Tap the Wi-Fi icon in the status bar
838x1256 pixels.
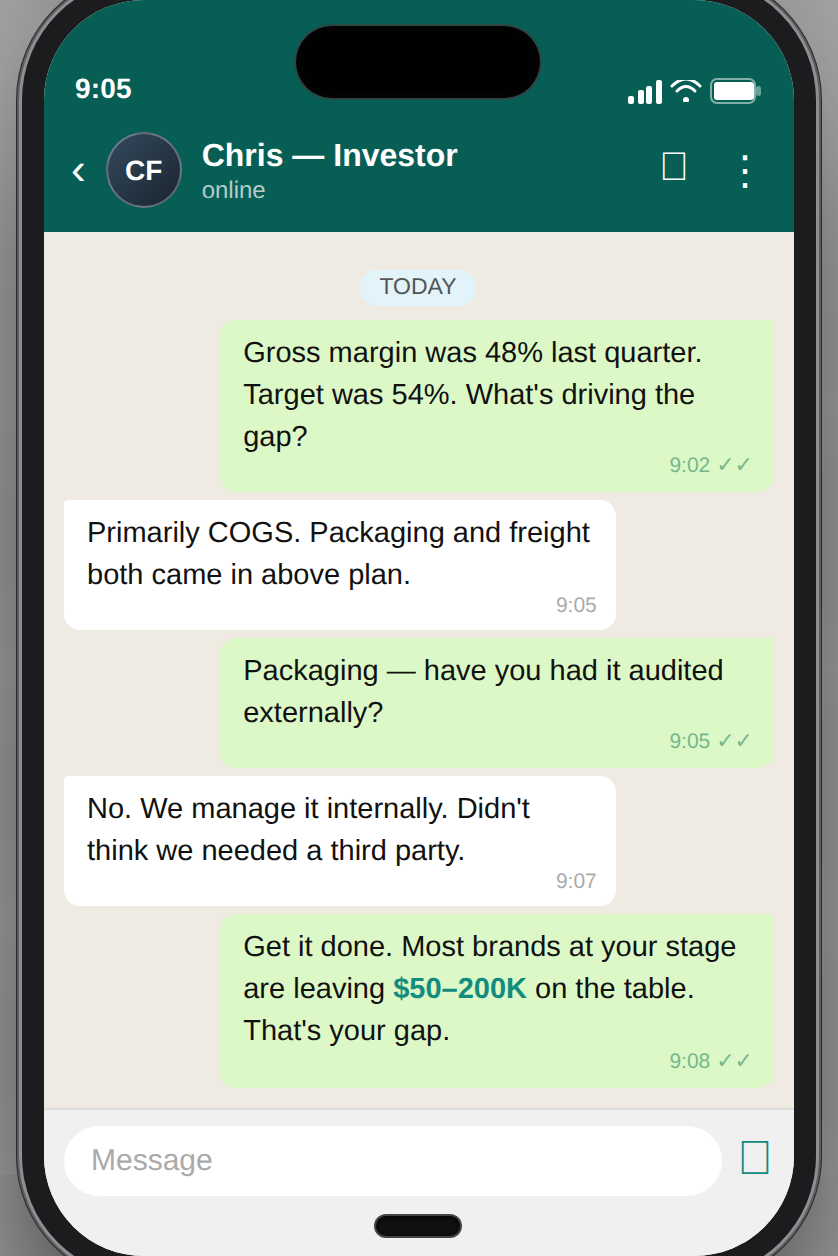[x=685, y=90]
